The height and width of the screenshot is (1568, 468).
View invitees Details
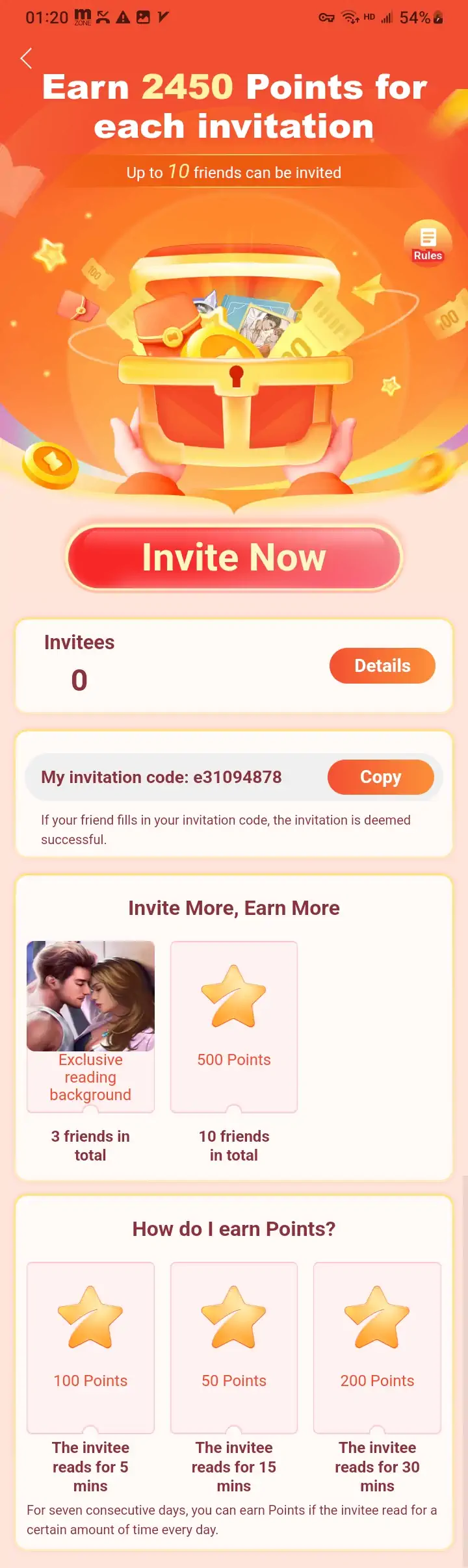(x=382, y=665)
